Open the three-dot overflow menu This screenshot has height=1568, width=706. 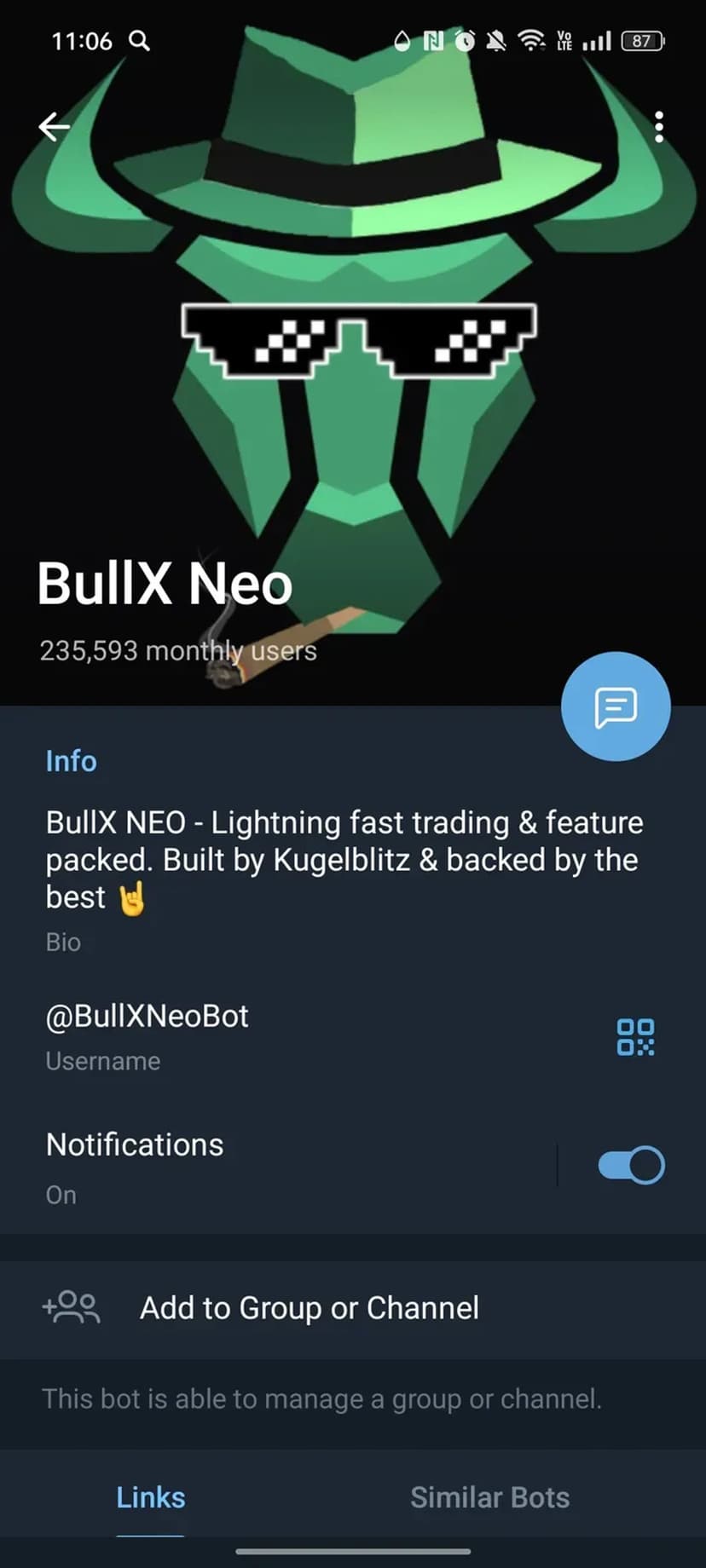pyautogui.click(x=658, y=127)
